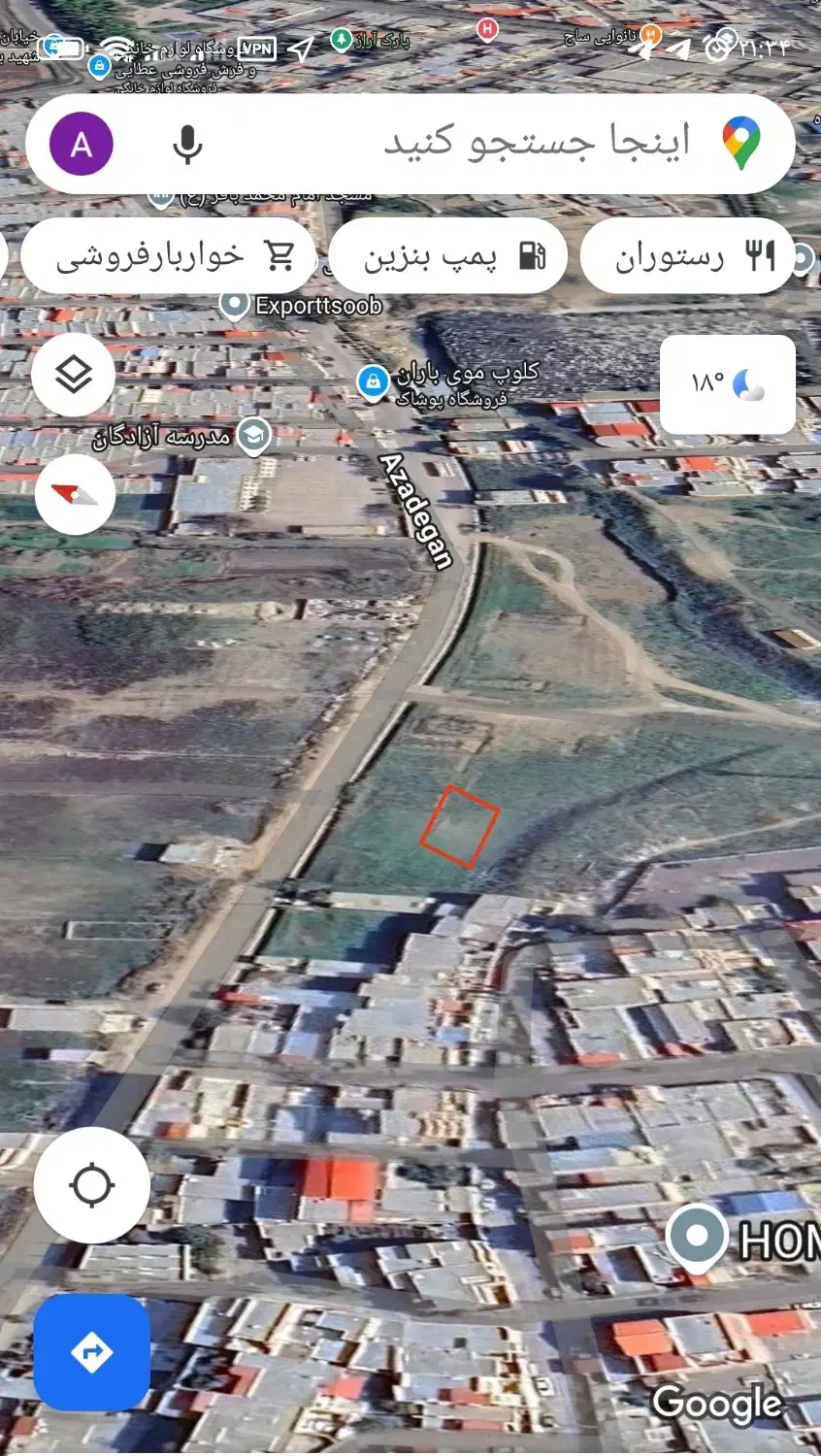The height and width of the screenshot is (1456, 821).
Task: Select the پمپ بنزین chip
Action: 448,257
